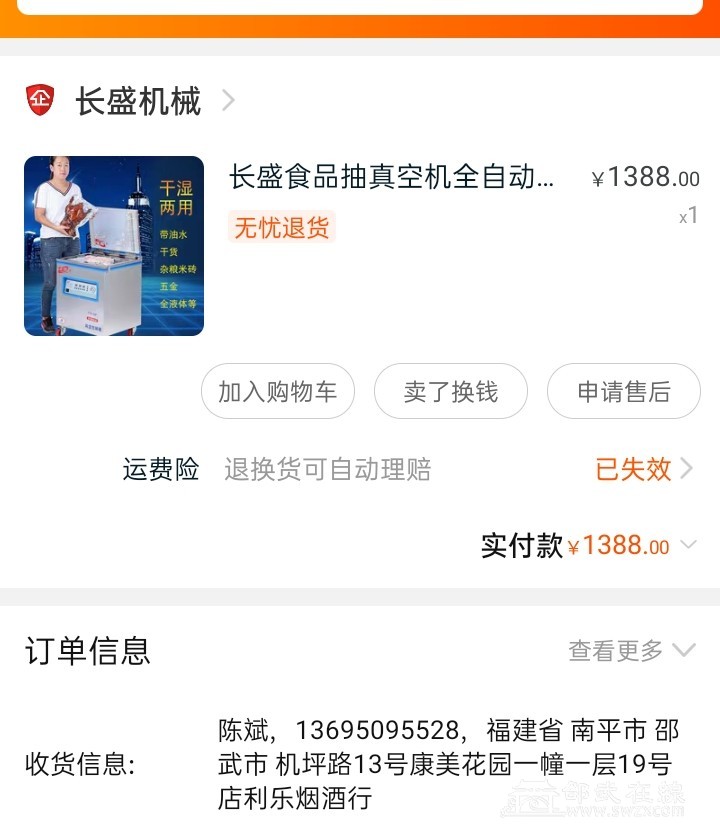The image size is (720, 838).
Task: Expand 查看更多 order information
Action: click(x=631, y=651)
